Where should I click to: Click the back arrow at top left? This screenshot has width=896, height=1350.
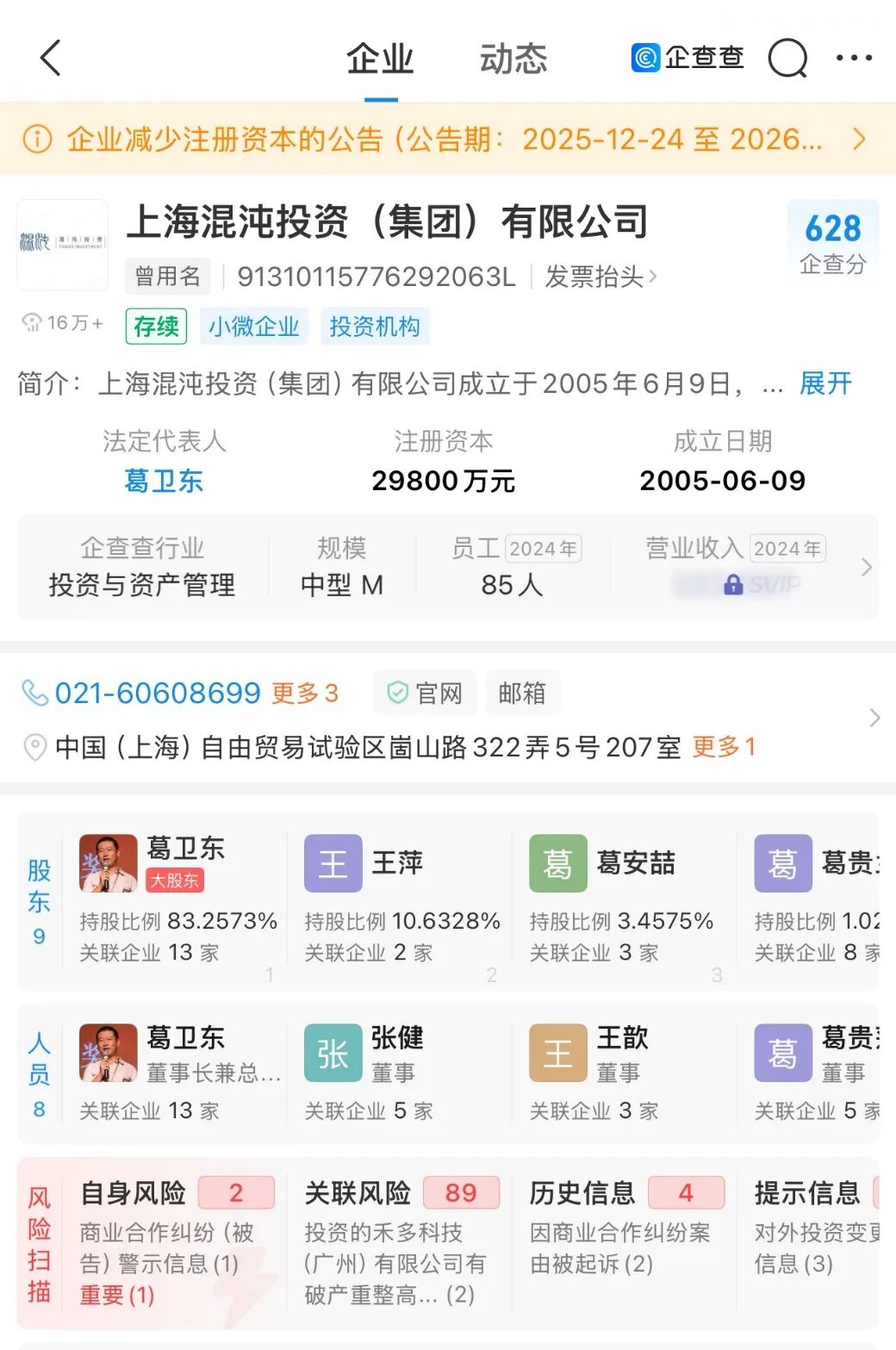point(50,58)
